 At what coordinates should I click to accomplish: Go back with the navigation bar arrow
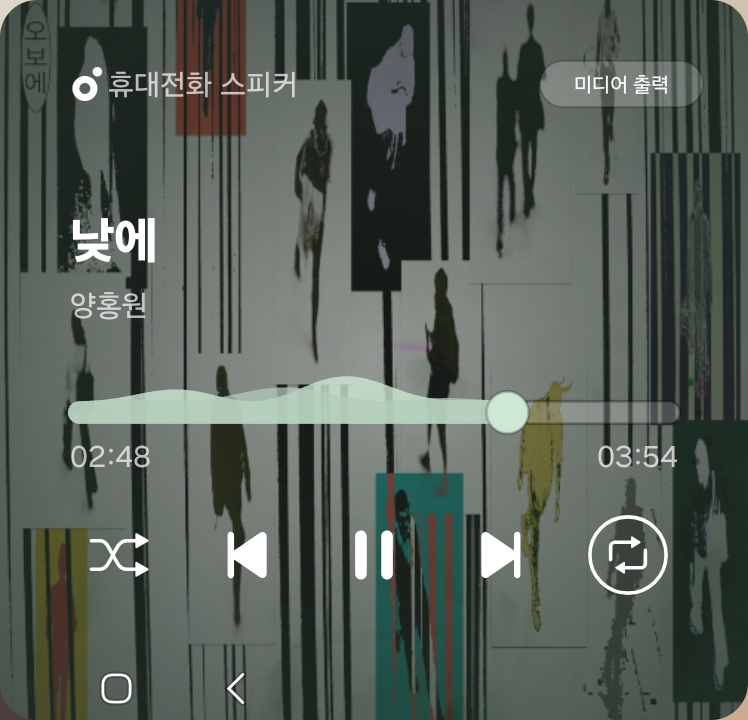236,688
